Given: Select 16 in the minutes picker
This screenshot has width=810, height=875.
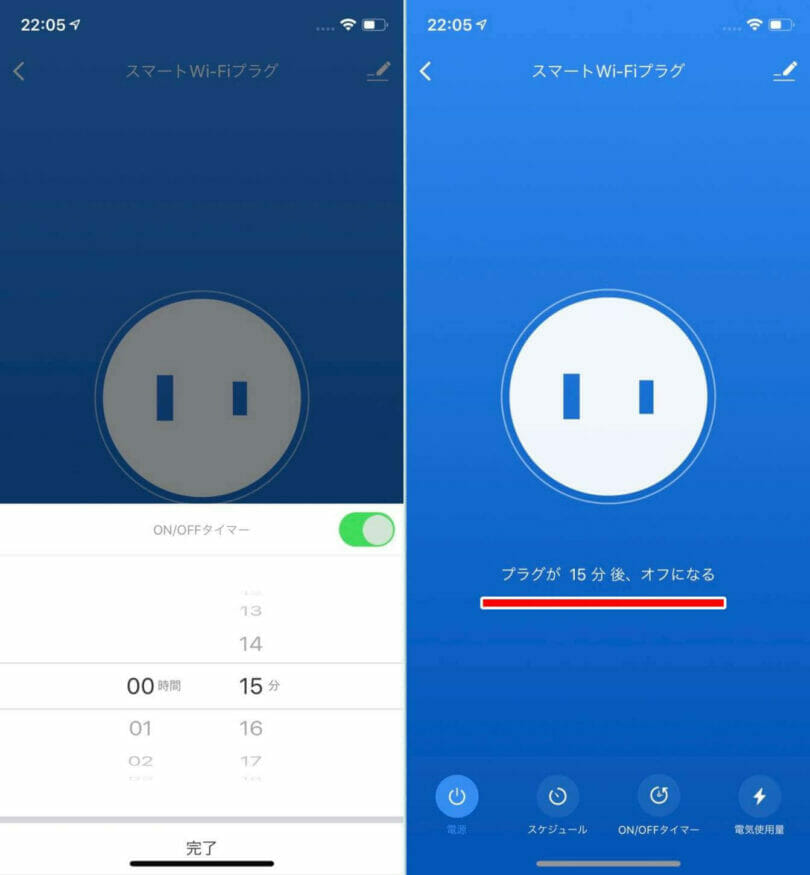Looking at the screenshot, I should [250, 729].
